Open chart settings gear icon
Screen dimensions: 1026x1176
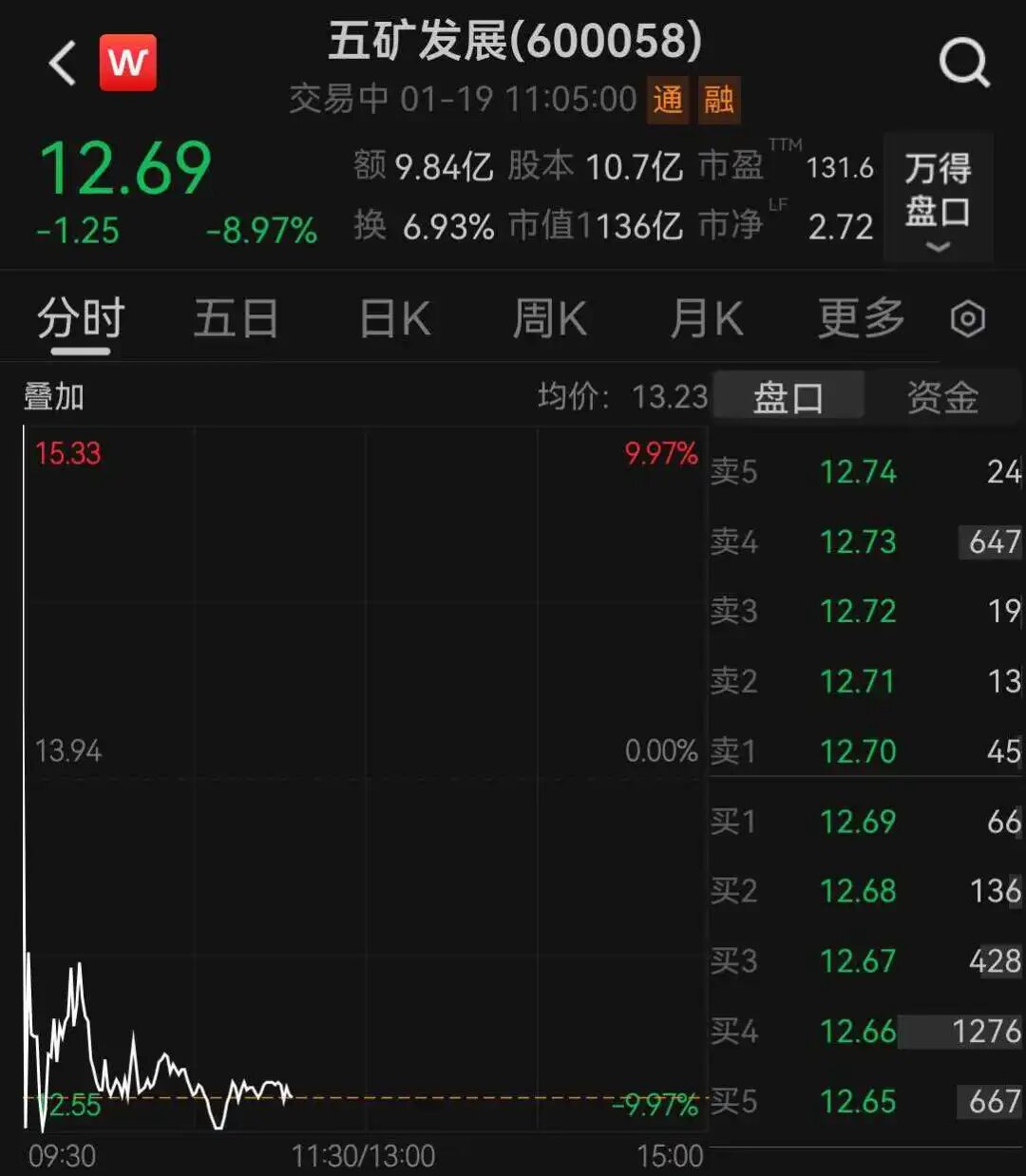pyautogui.click(x=967, y=319)
